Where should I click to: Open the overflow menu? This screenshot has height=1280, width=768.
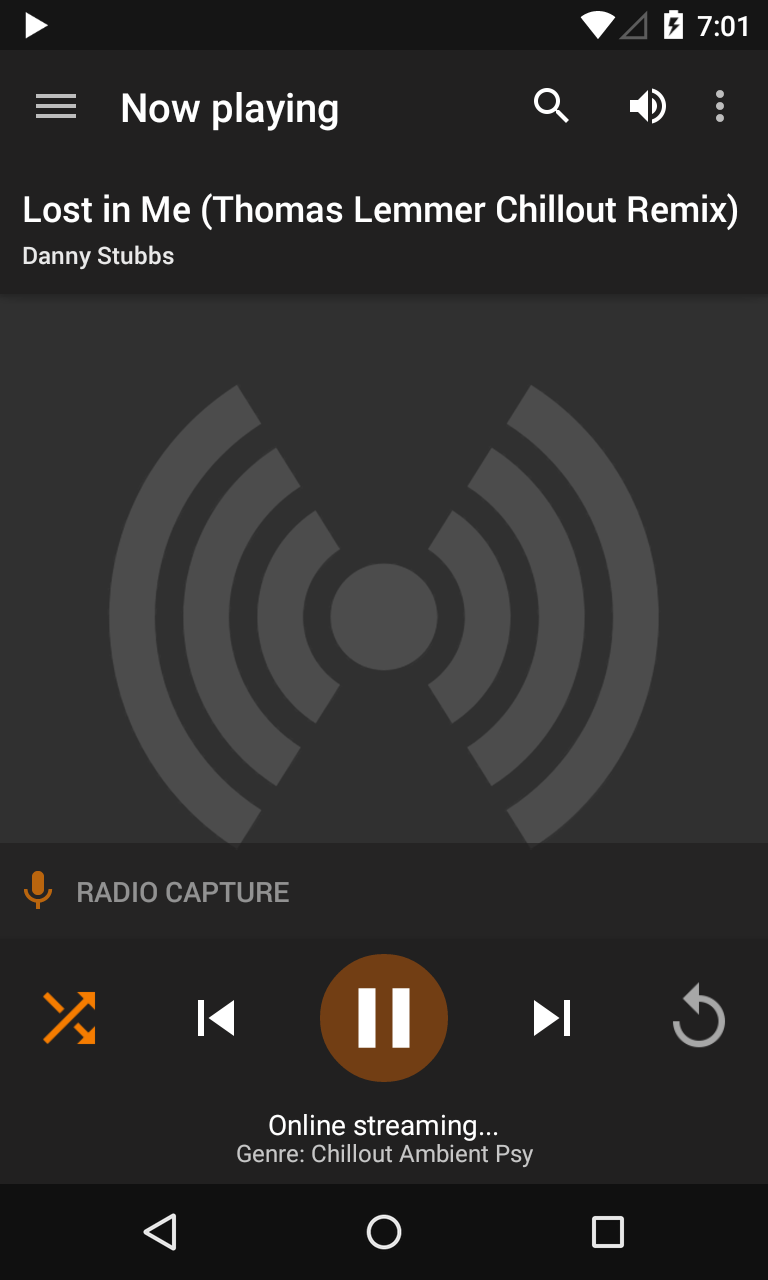click(720, 106)
